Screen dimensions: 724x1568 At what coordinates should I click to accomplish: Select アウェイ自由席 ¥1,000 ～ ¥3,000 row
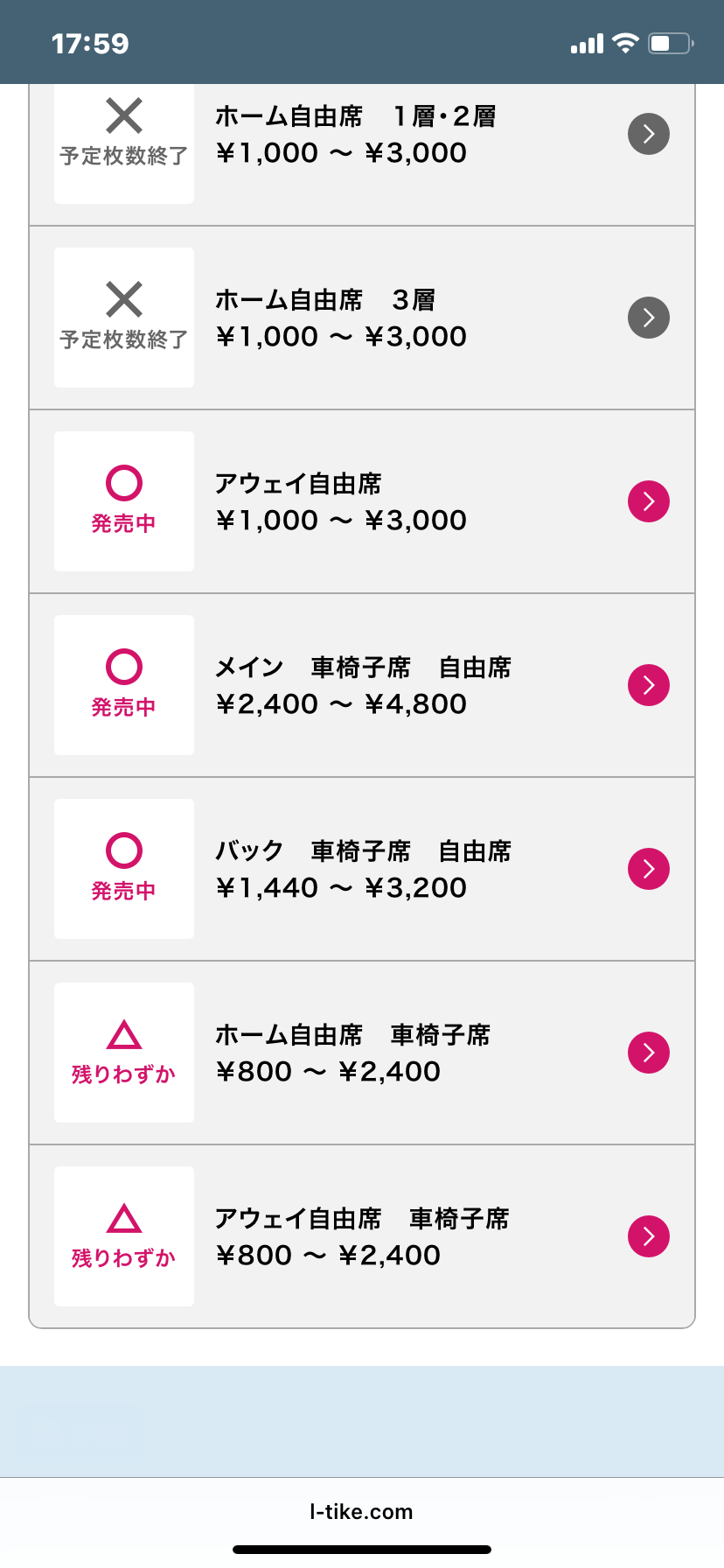pyautogui.click(x=362, y=501)
